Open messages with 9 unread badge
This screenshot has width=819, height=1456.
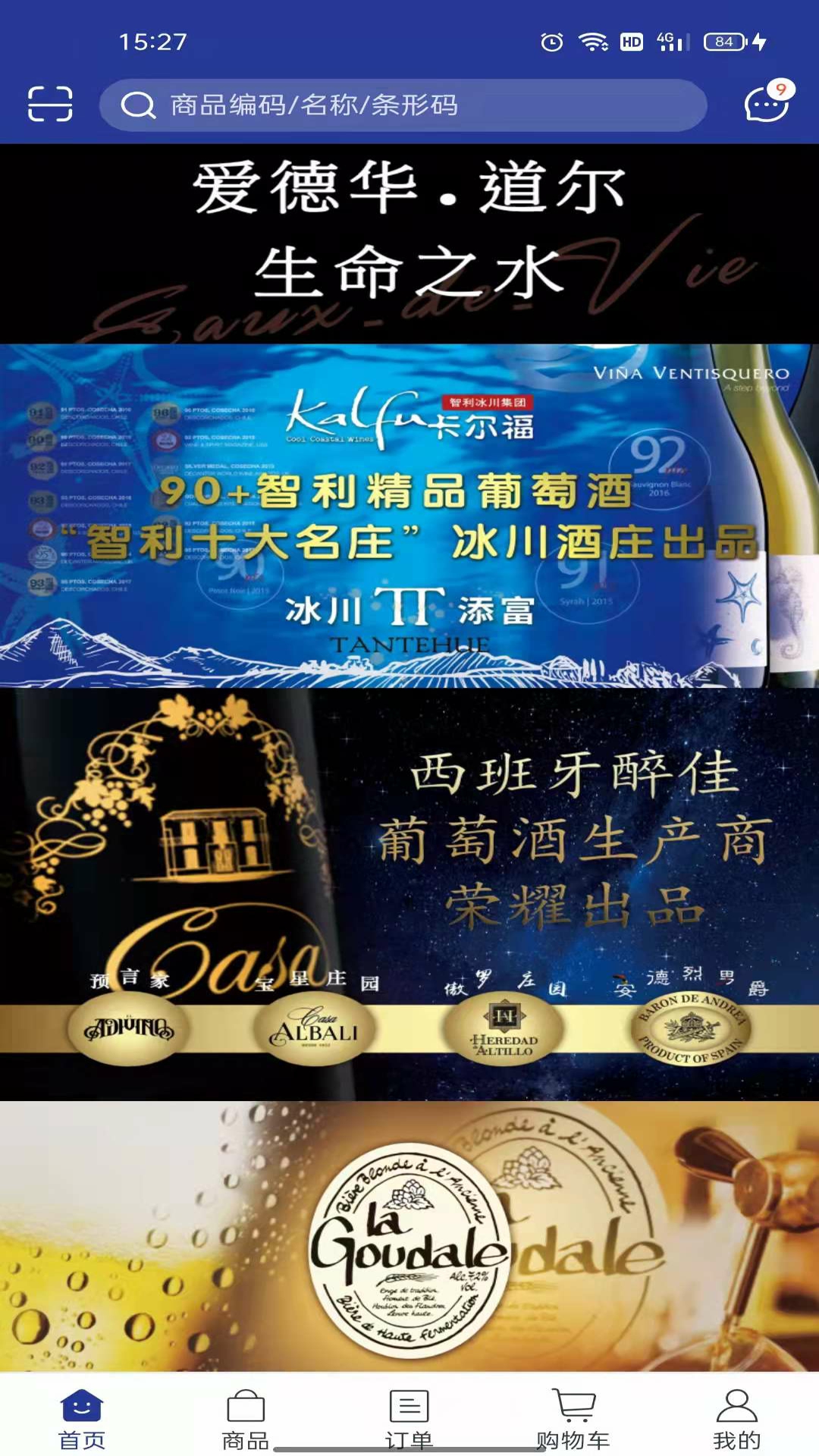766,103
